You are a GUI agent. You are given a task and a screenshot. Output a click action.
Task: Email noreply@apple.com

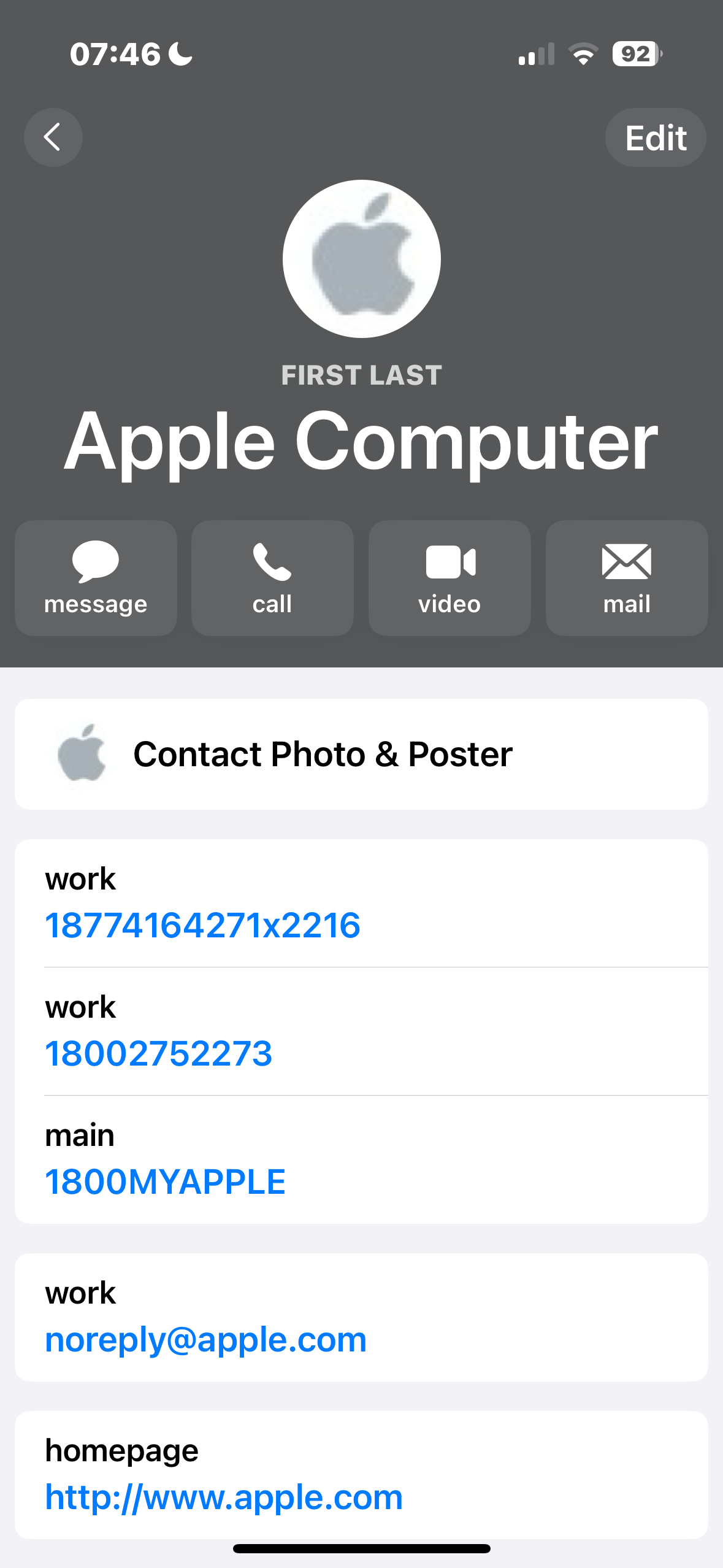[361, 1318]
